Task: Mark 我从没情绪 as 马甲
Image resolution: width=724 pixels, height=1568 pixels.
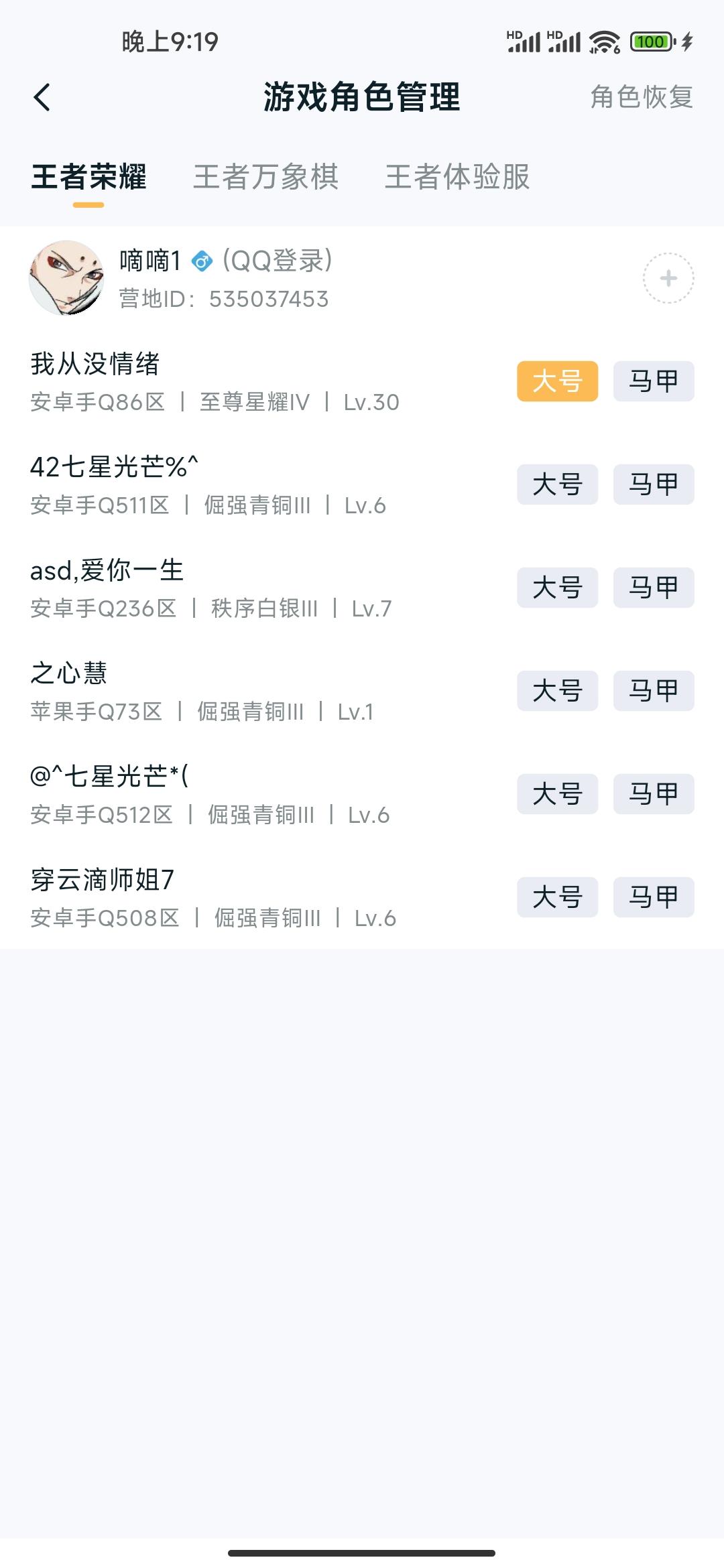Action: click(x=652, y=381)
